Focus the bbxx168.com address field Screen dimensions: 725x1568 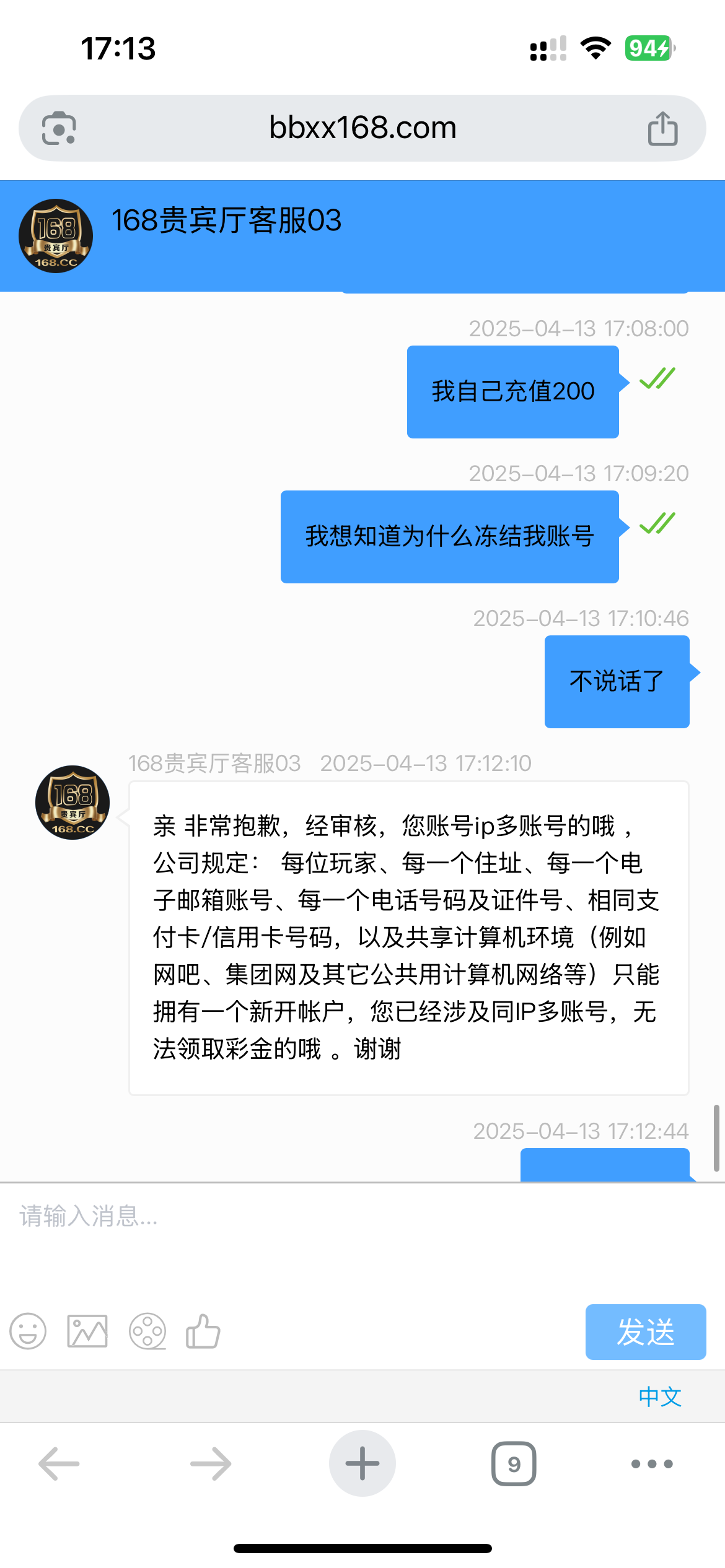coord(362,128)
